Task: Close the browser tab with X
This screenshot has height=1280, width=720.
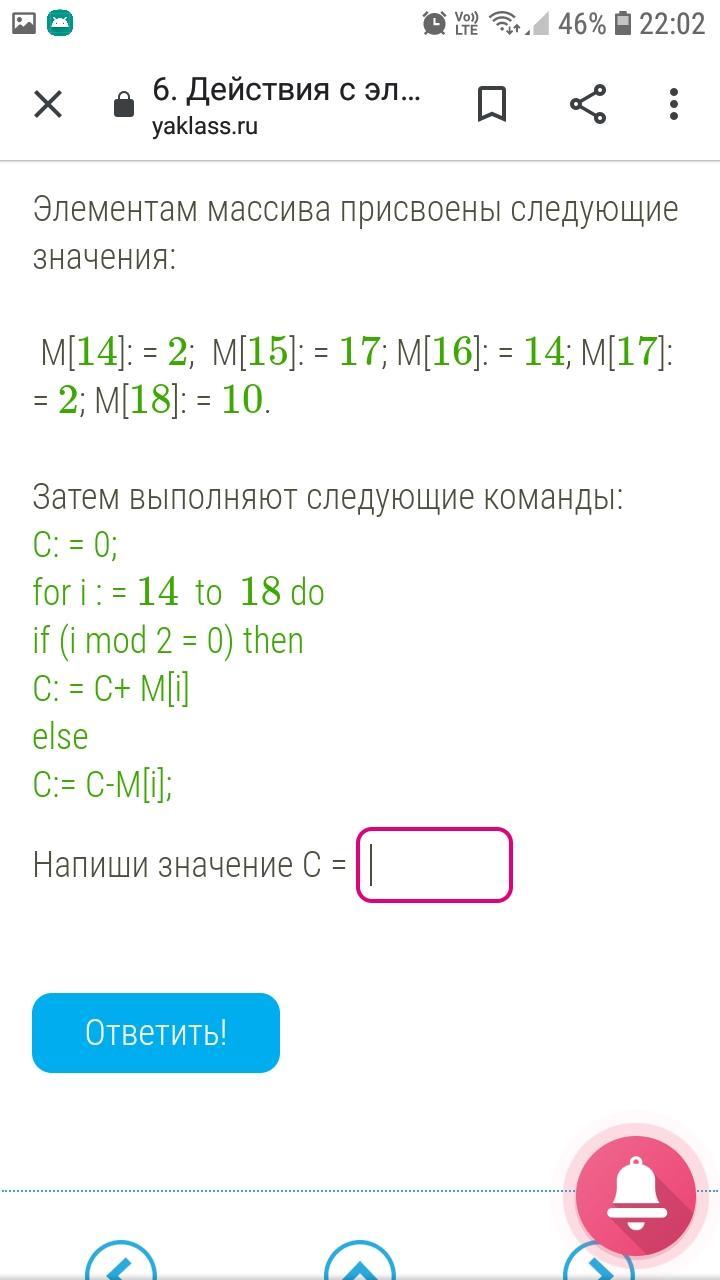Action: pos(48,104)
